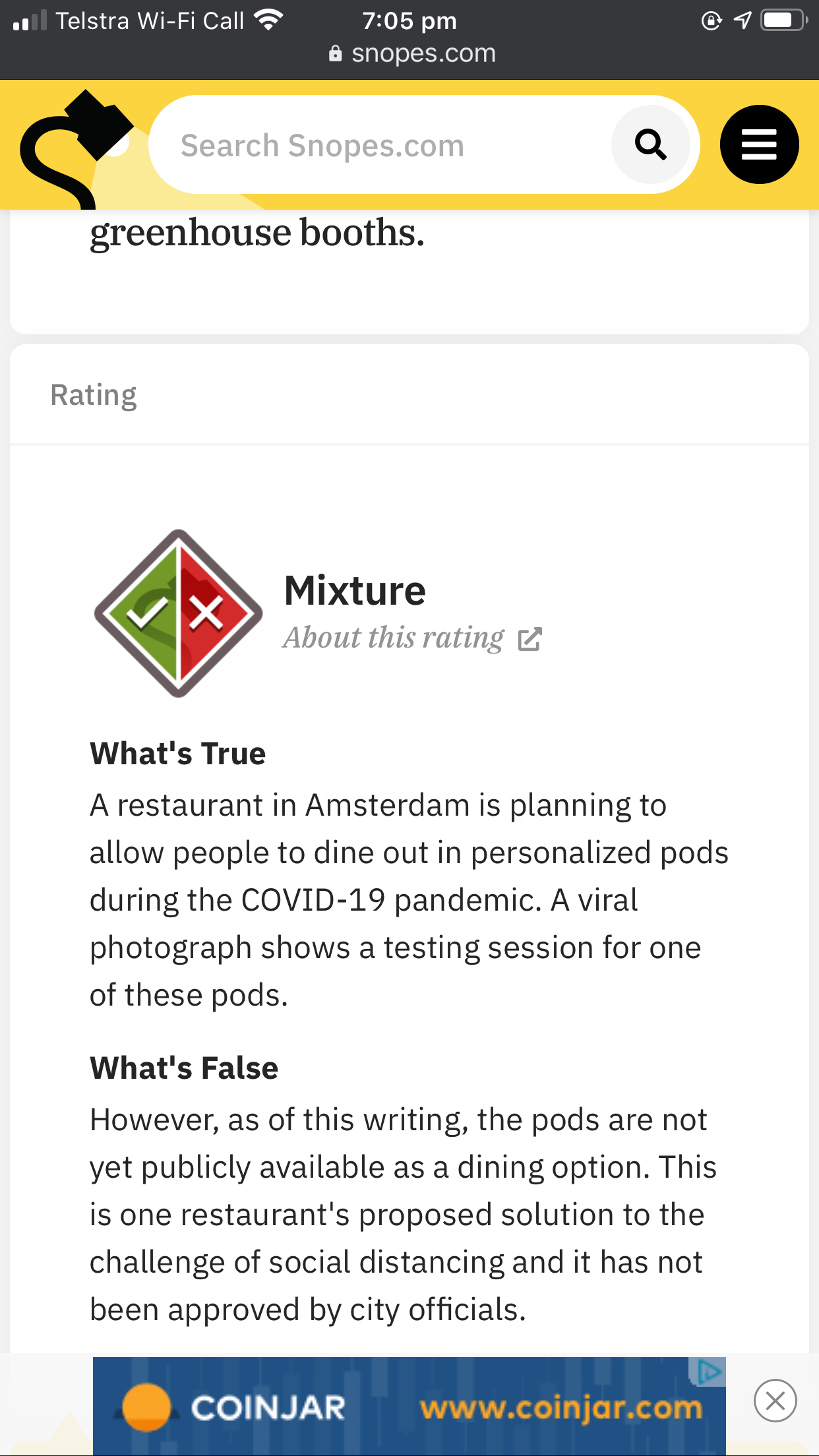Open the hamburger menu
The height and width of the screenshot is (1456, 819).
click(x=759, y=144)
